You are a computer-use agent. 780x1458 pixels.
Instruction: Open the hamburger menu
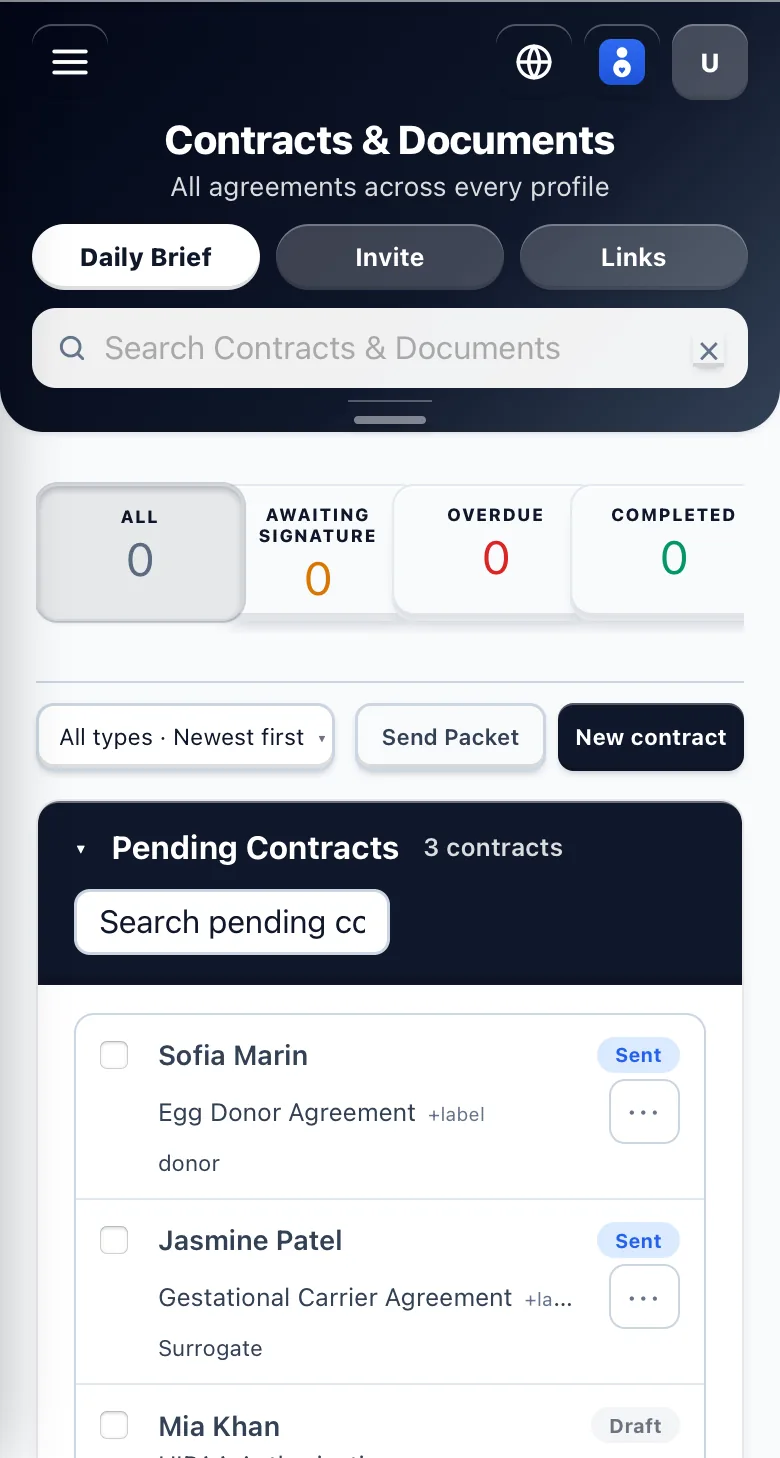pos(70,62)
